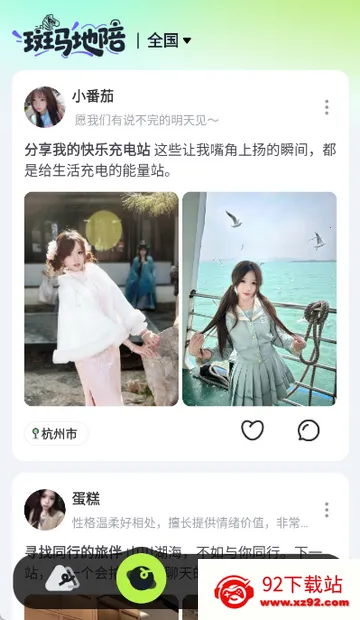
Task: Tap the 杭州市 location chip
Action: (x=57, y=434)
